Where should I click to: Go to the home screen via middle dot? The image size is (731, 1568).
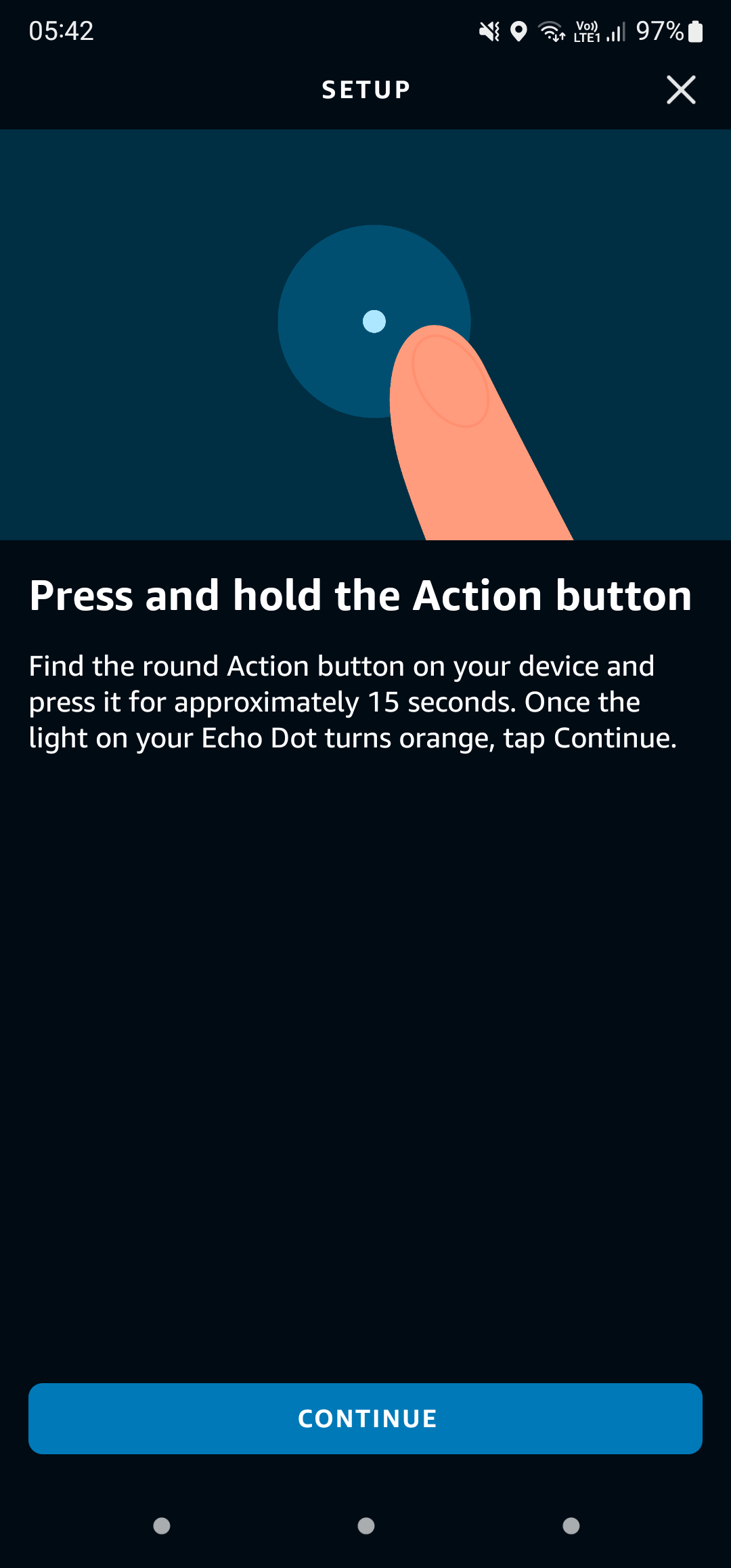pos(366,1525)
